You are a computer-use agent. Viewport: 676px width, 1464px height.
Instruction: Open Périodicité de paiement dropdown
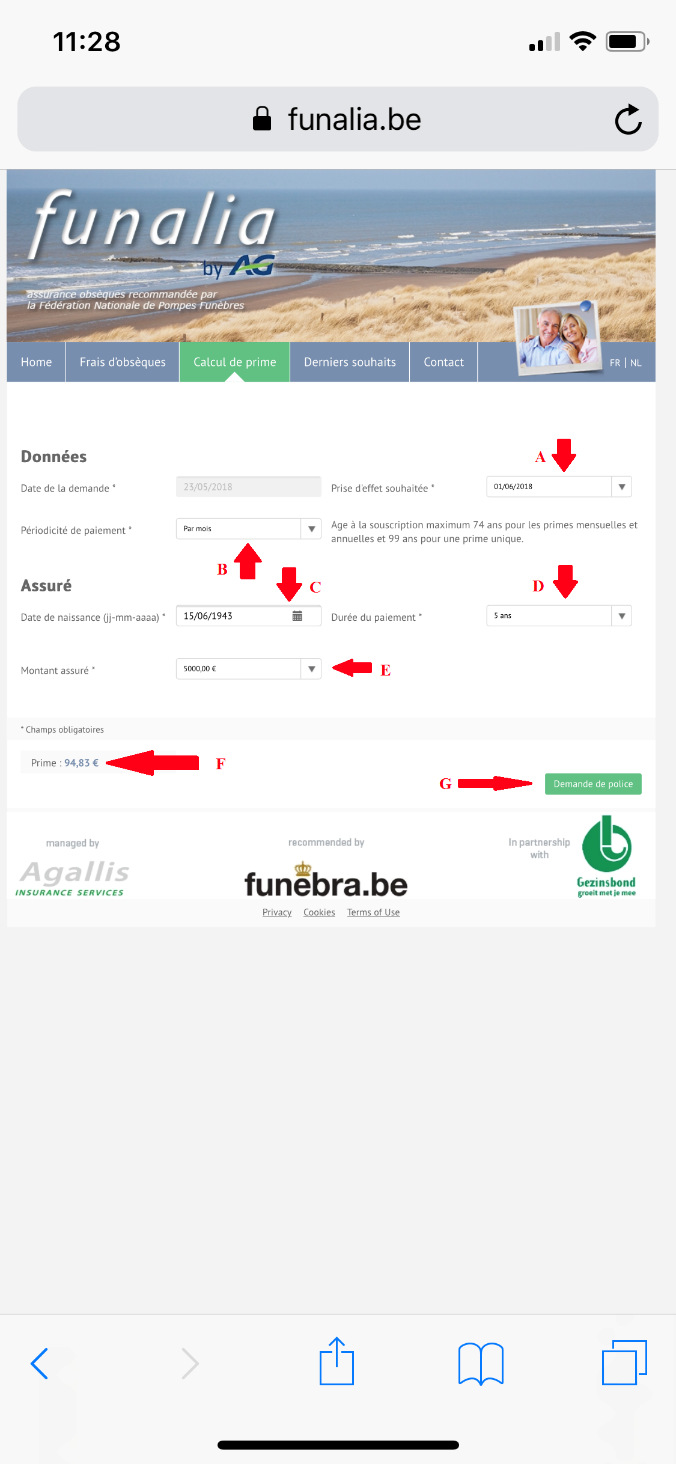(311, 528)
